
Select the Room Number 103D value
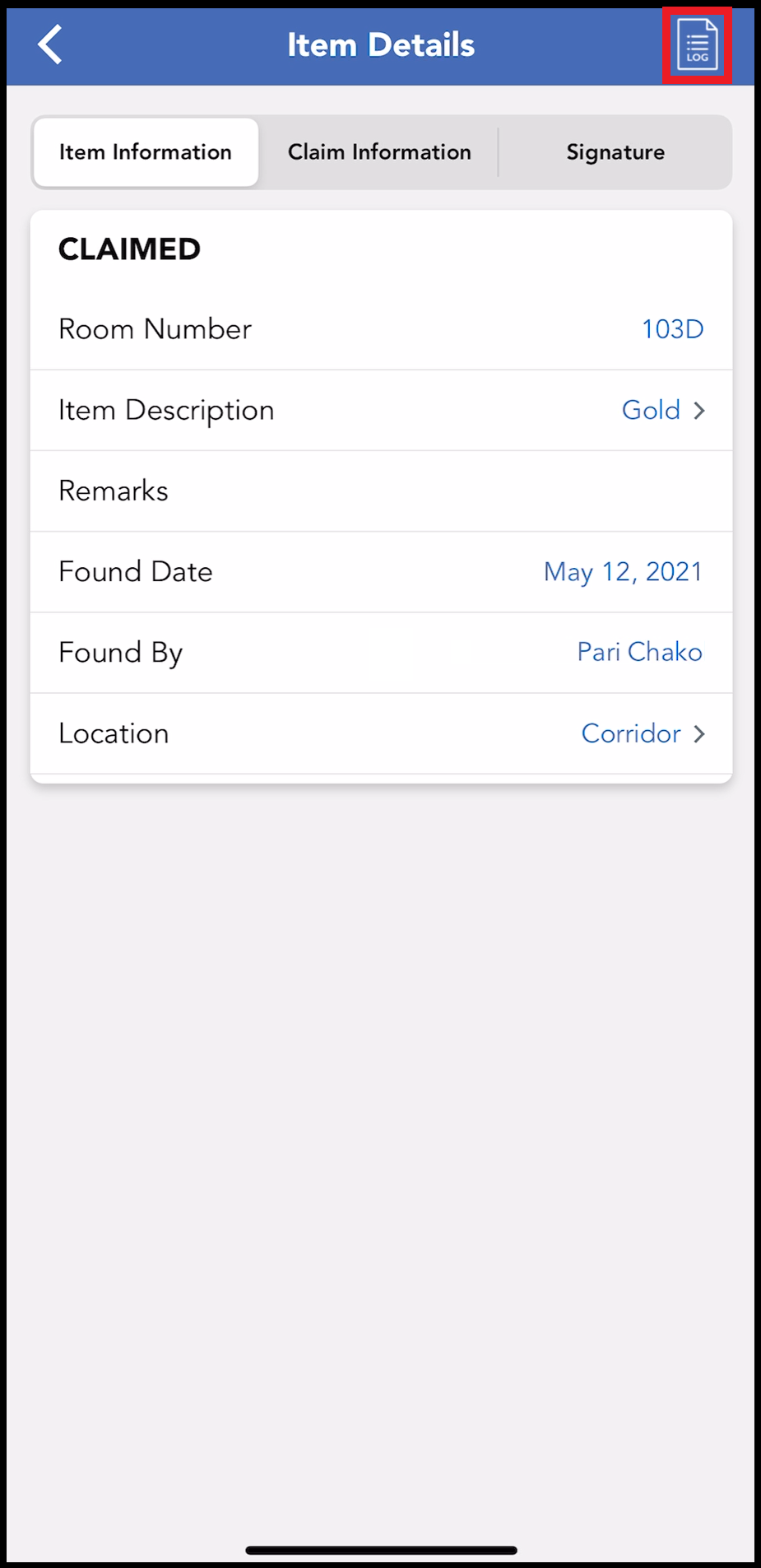pos(672,328)
